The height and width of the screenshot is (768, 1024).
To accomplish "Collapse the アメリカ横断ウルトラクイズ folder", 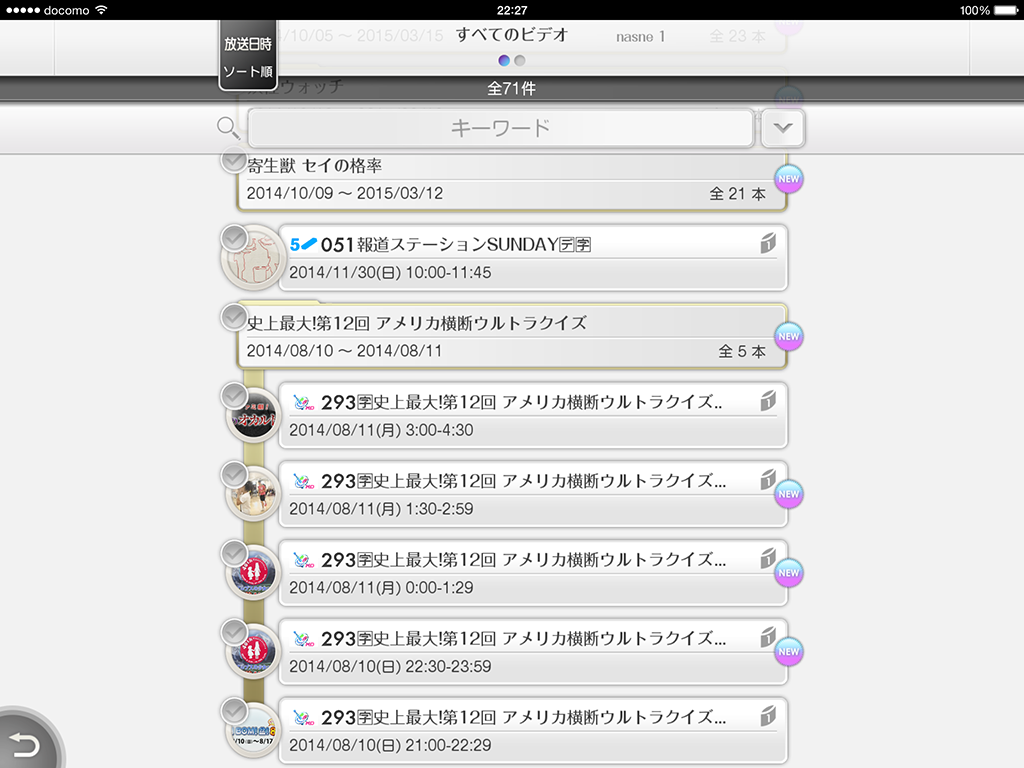I will (510, 337).
